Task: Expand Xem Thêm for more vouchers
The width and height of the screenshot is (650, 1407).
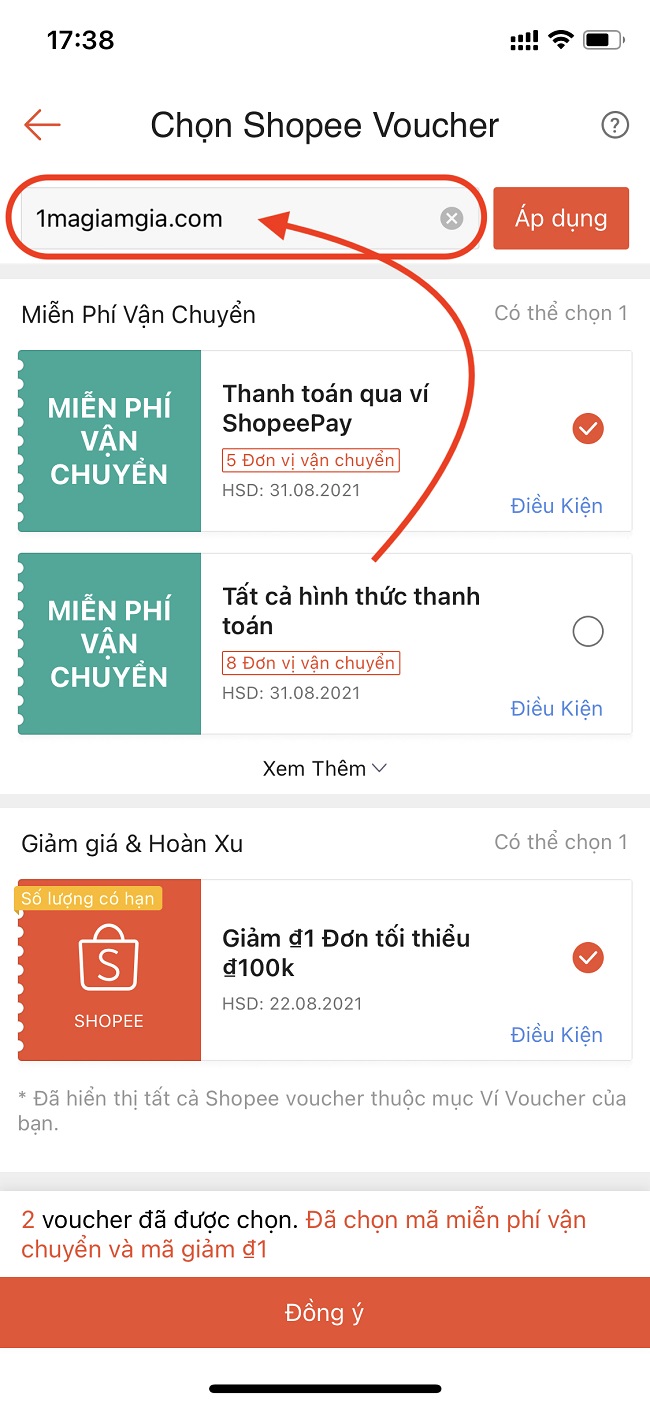Action: click(x=324, y=768)
